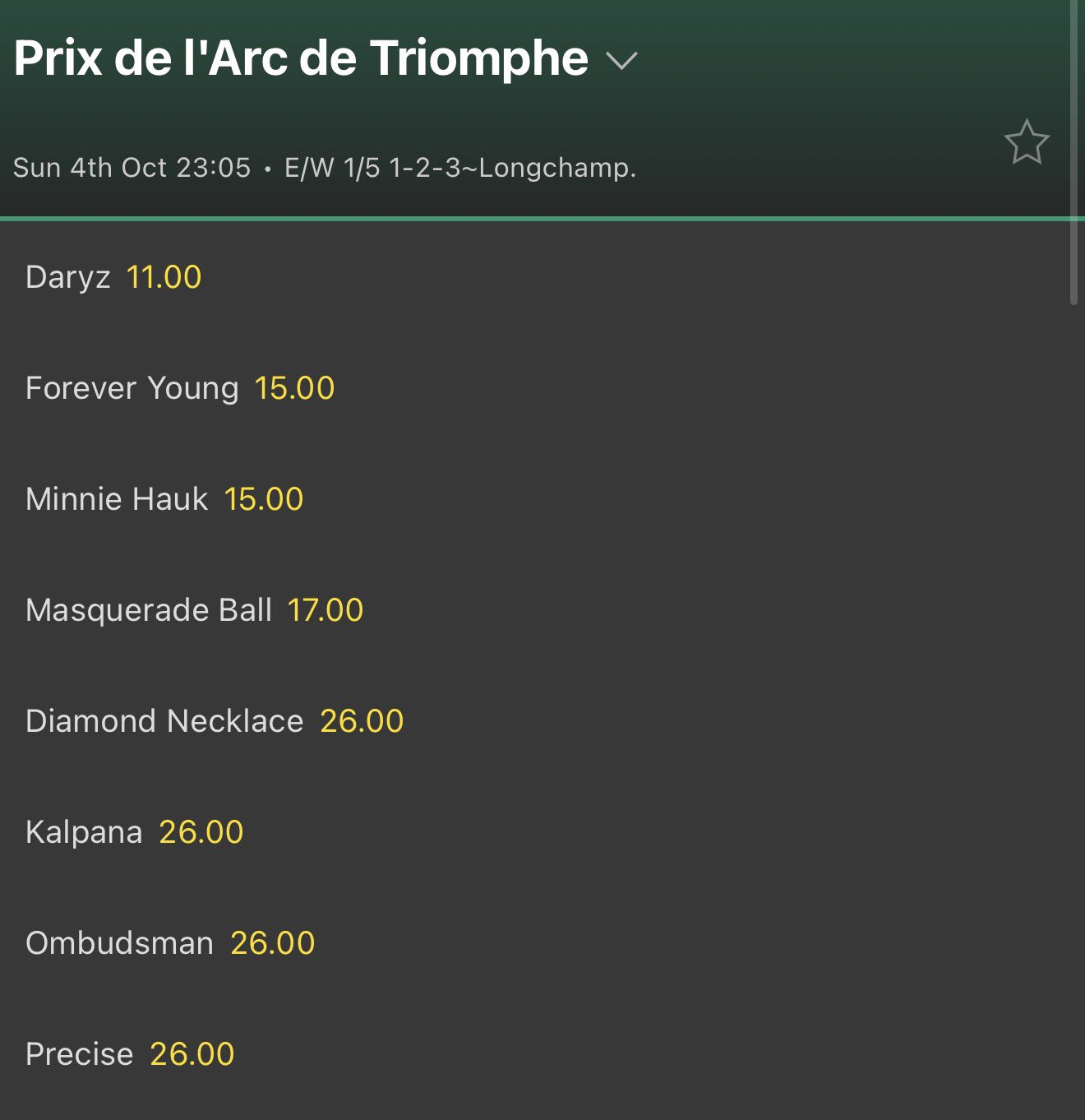Pick Minnie Hauk at 15.00
Screen dimensions: 1085x1120
[x=263, y=499]
